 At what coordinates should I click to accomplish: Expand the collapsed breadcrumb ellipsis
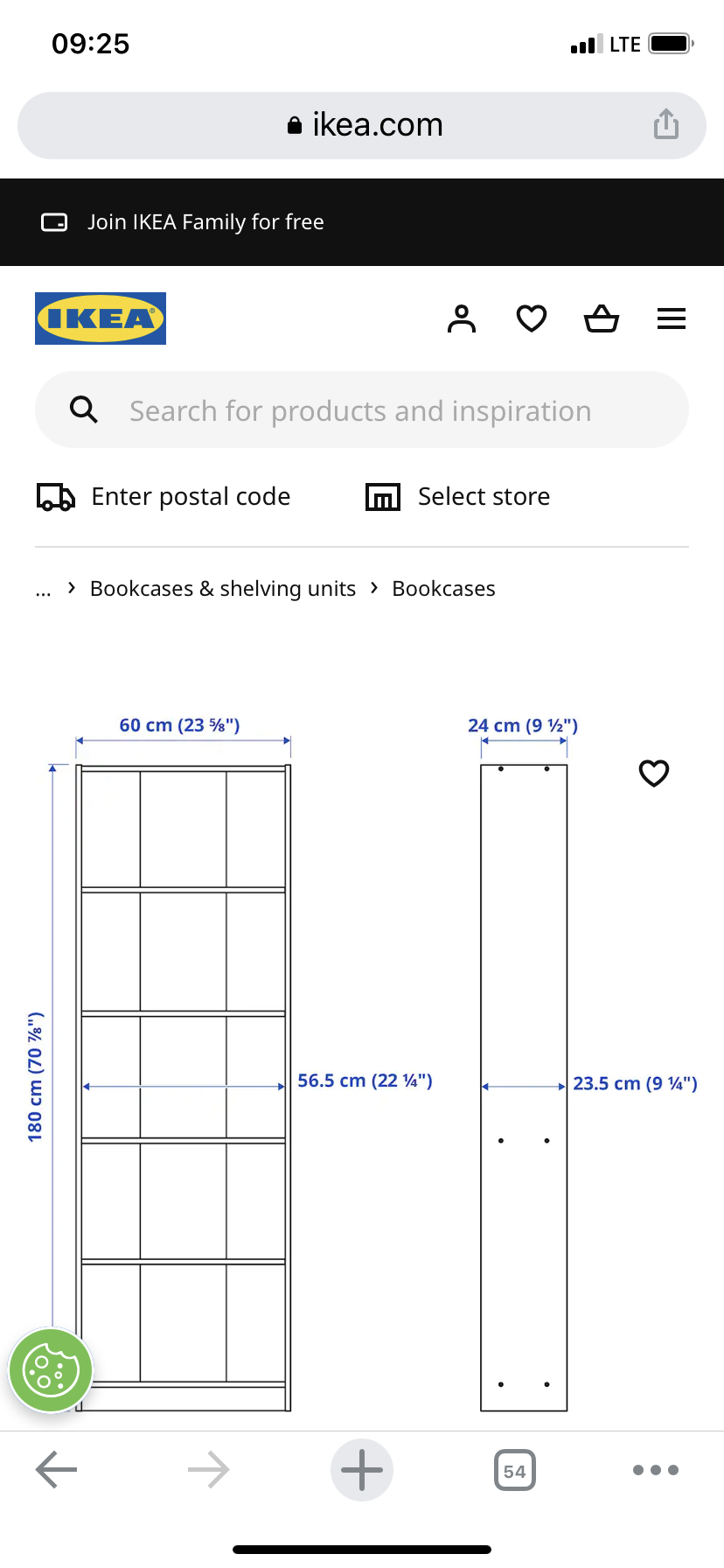coord(44,589)
